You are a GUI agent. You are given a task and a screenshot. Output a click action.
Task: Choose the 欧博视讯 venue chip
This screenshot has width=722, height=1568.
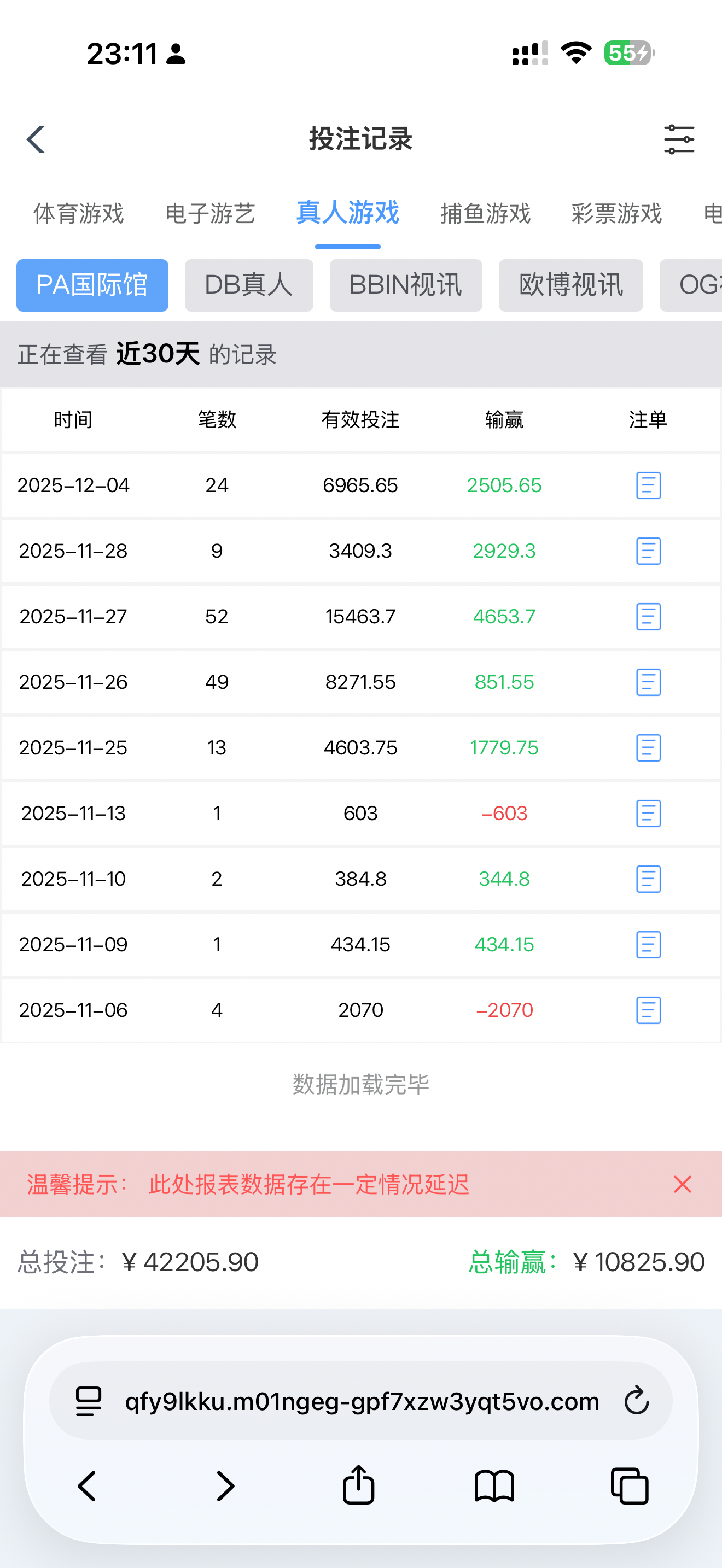pos(570,285)
